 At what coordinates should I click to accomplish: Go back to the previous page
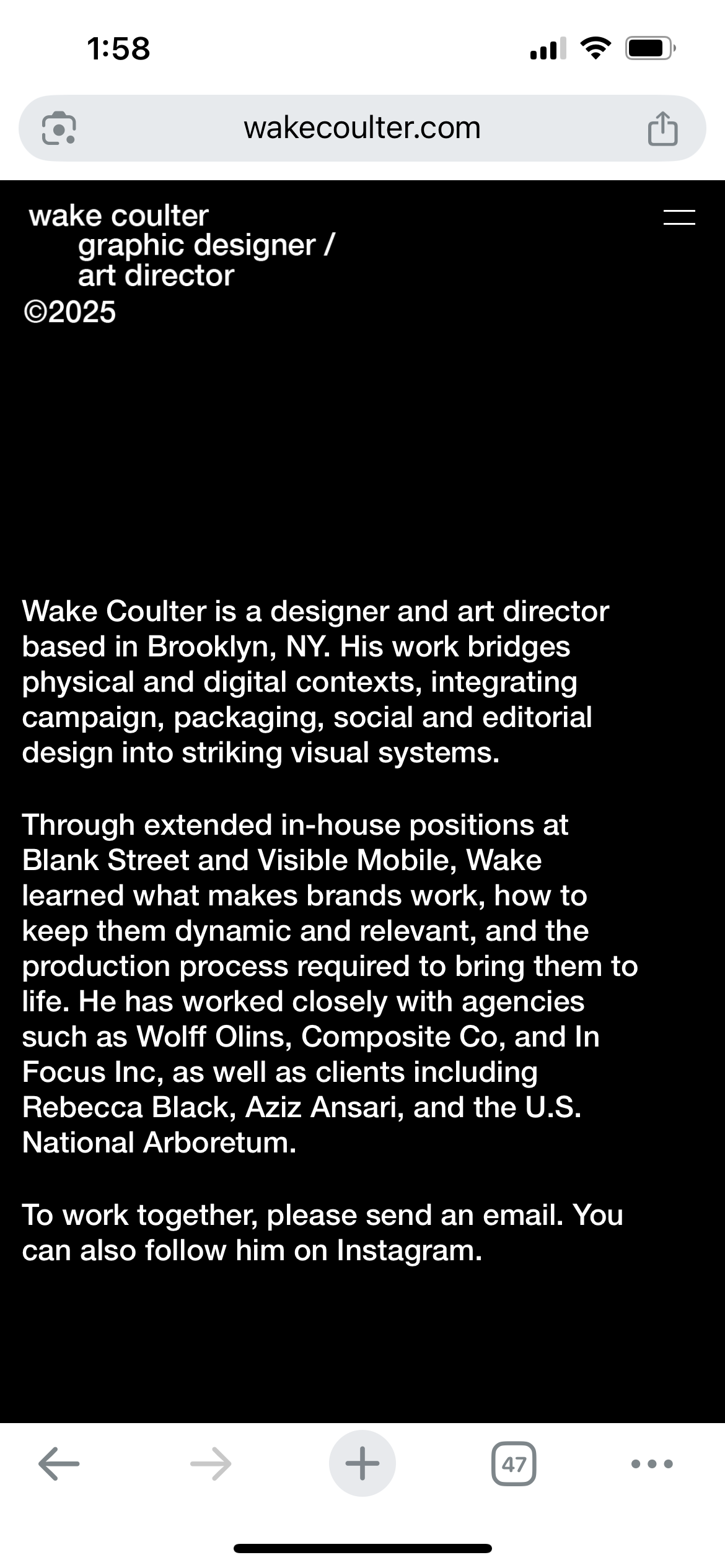tap(59, 1464)
